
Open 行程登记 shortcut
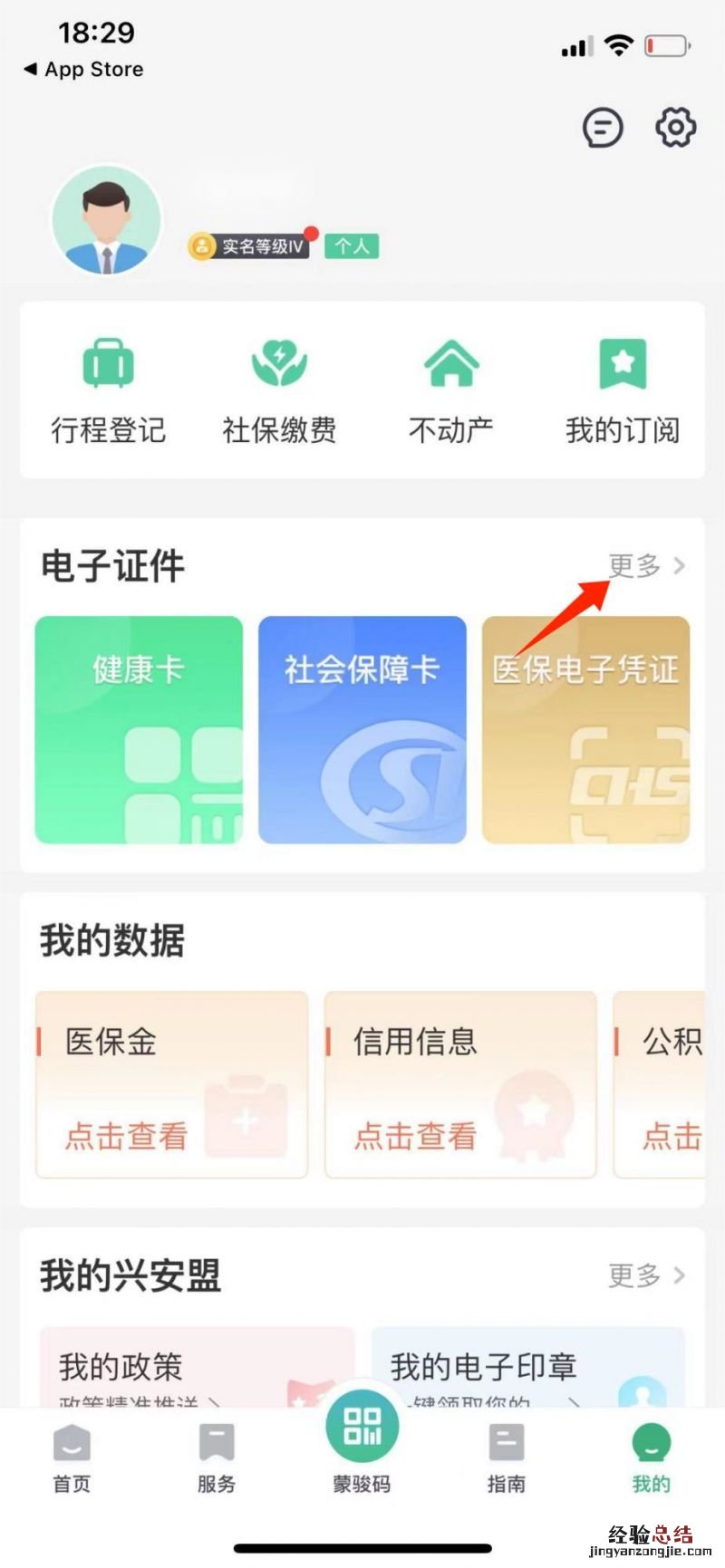pyautogui.click(x=109, y=390)
